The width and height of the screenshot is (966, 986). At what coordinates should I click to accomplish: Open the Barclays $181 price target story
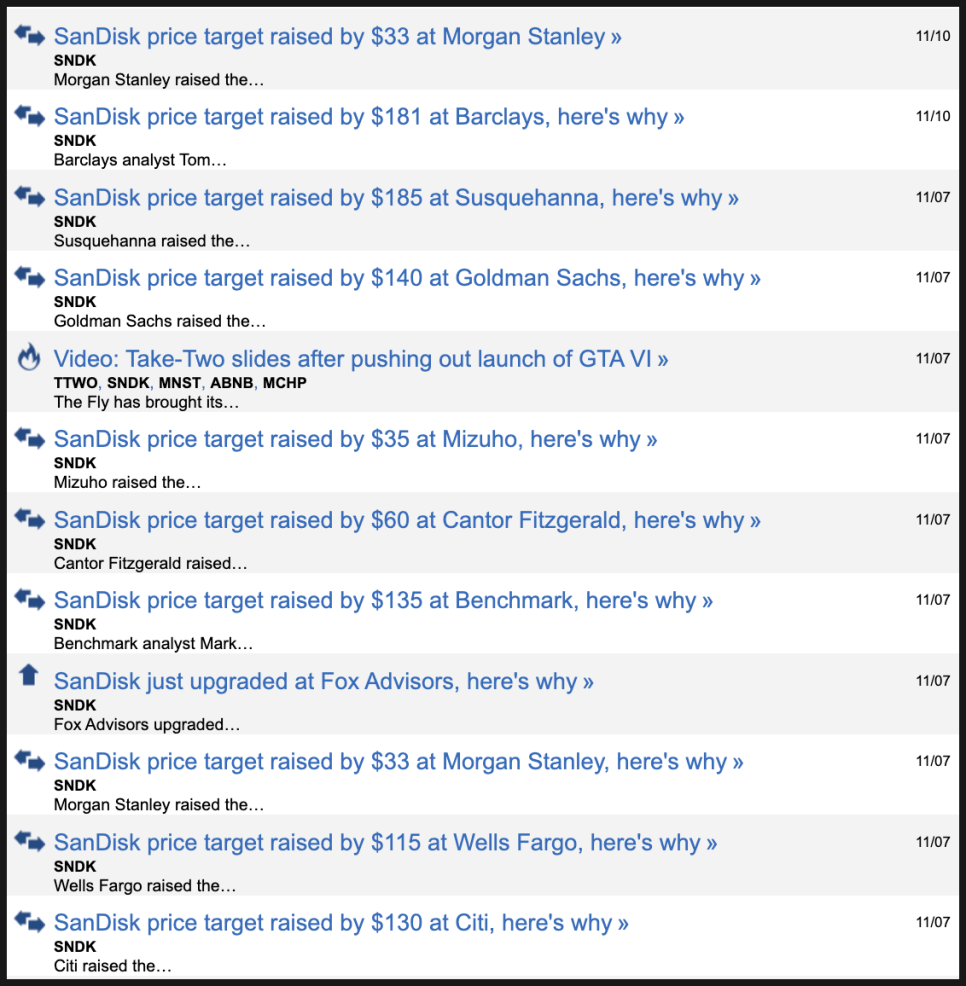368,117
